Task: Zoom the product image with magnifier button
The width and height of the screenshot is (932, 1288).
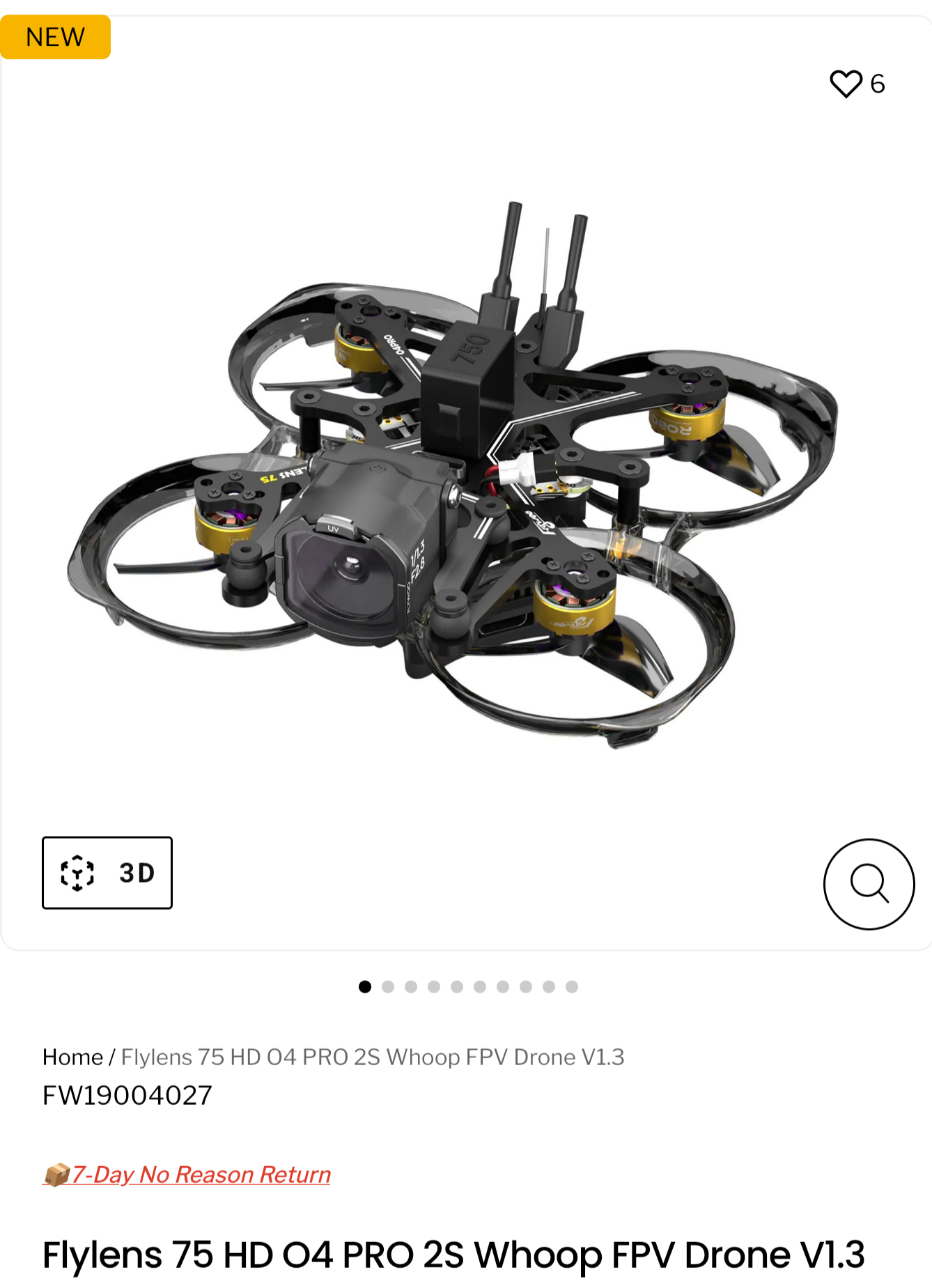Action: point(869,883)
